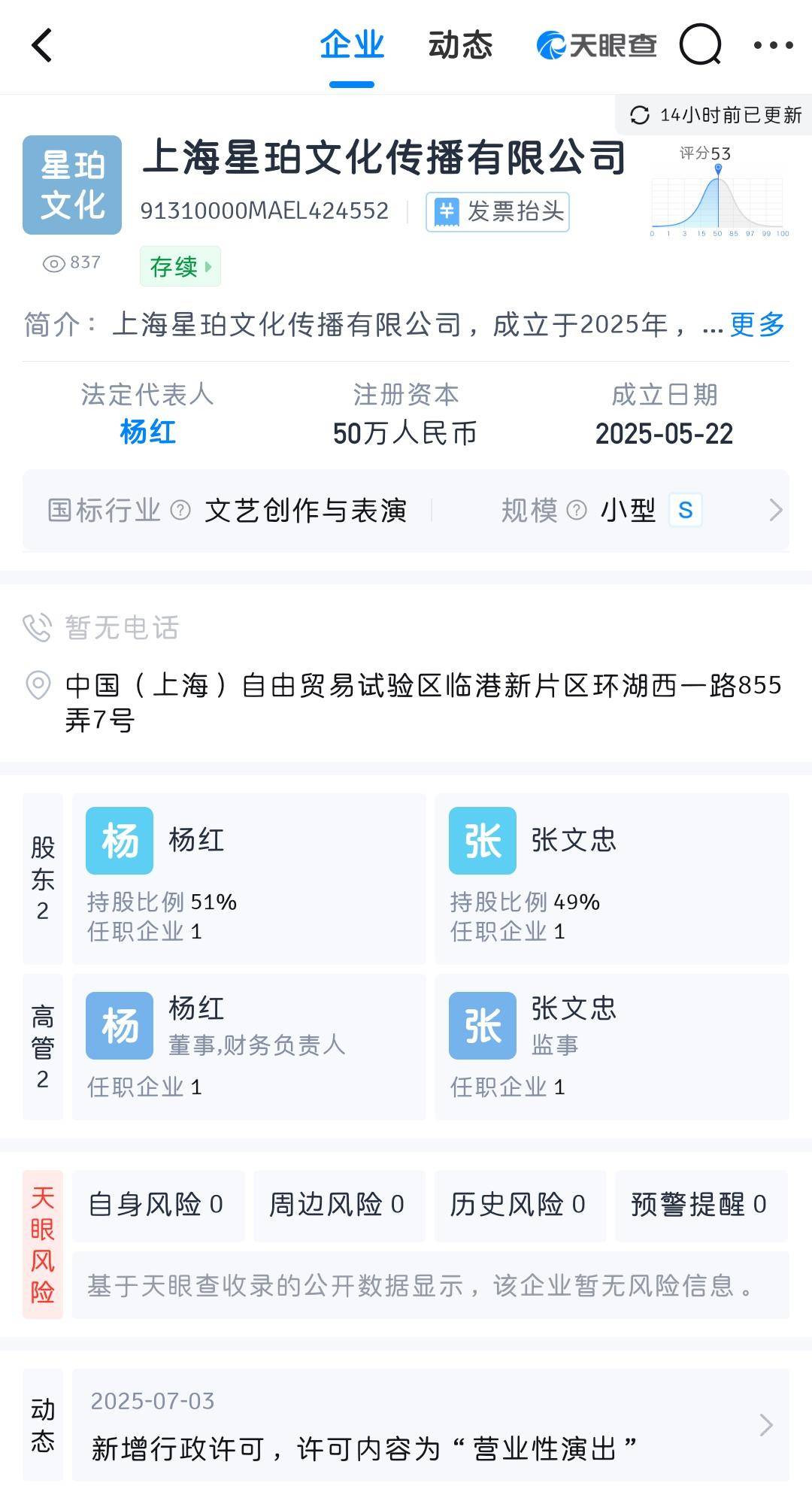Select the 企业 tab
The image size is (812, 1498).
tap(353, 45)
